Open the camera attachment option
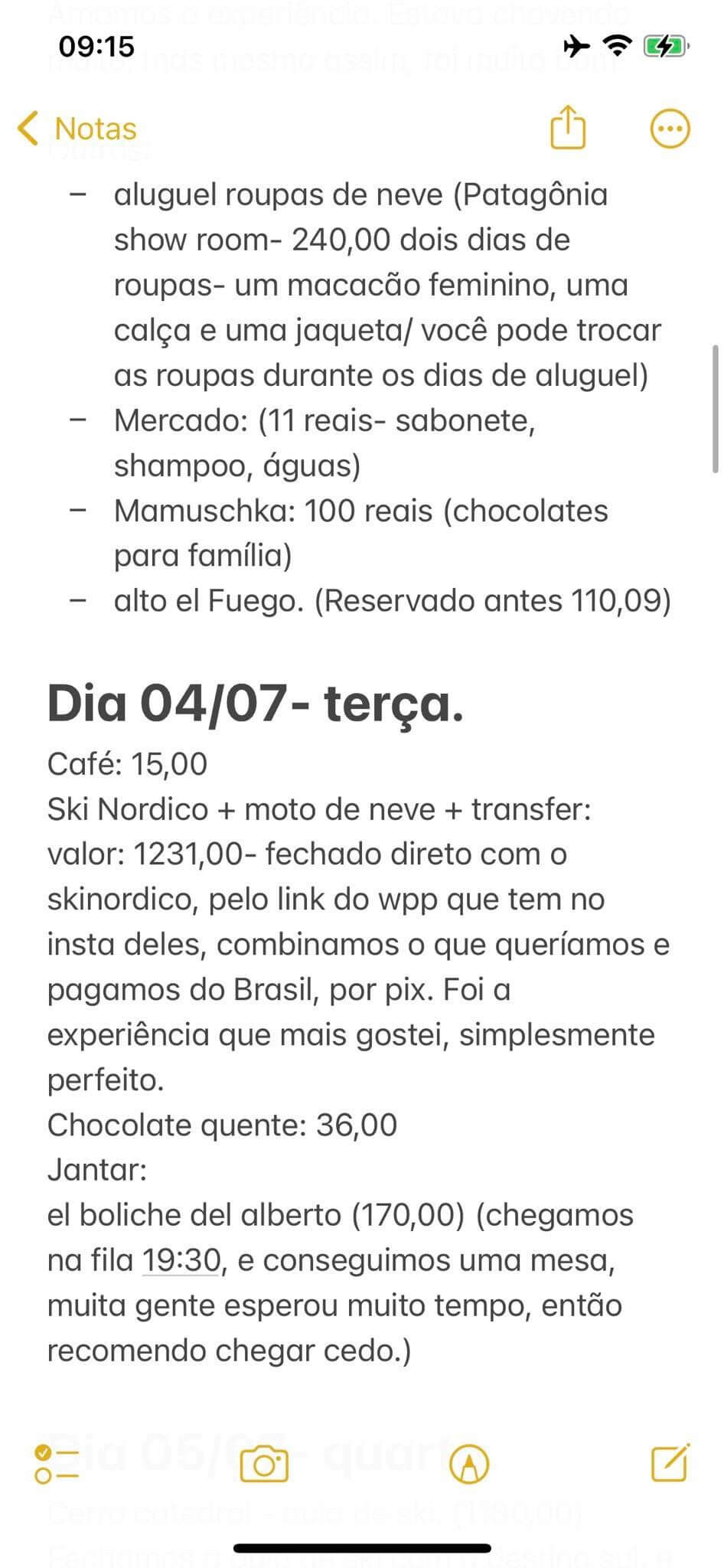The image size is (724, 1568). tap(264, 1465)
